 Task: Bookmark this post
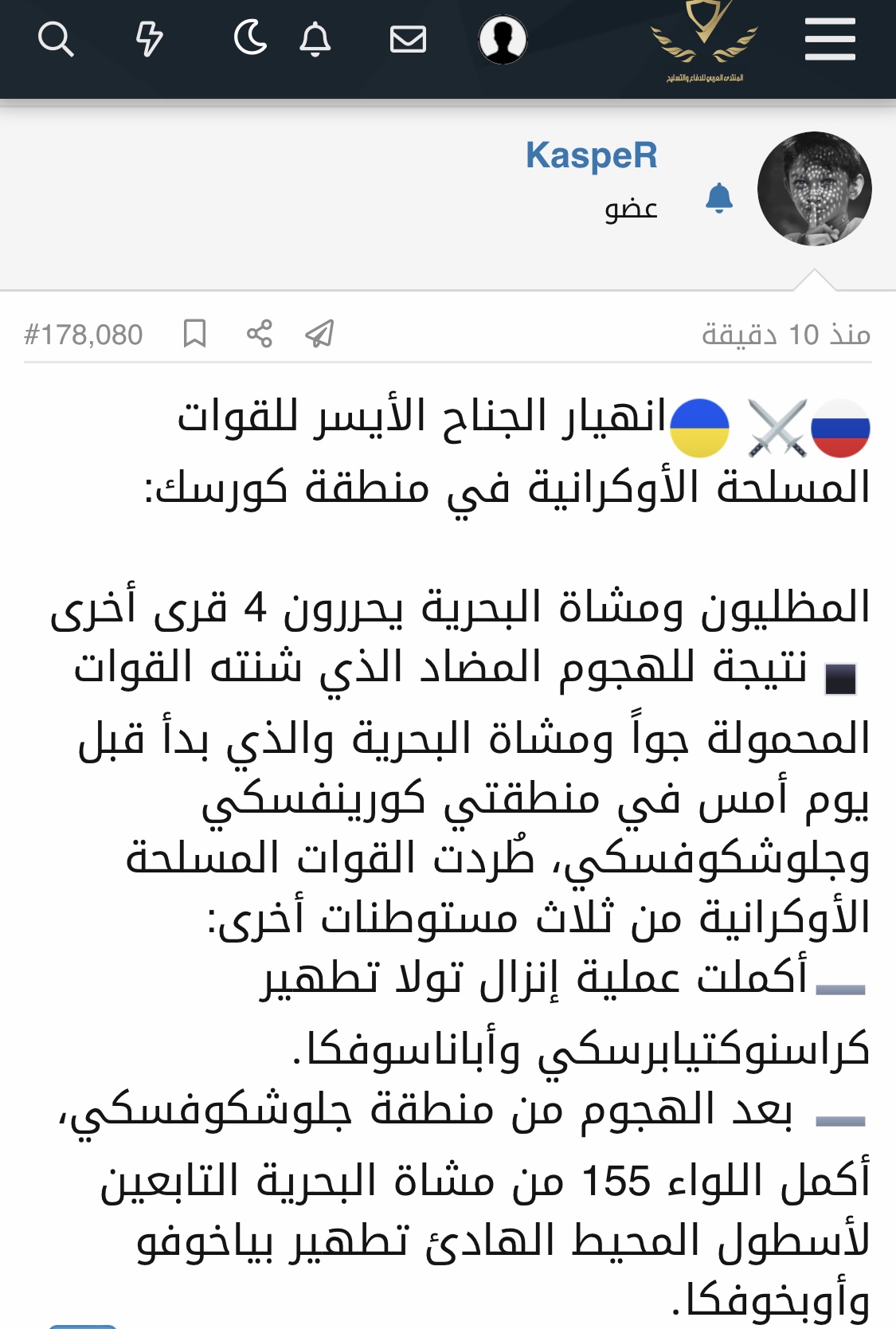(194, 334)
